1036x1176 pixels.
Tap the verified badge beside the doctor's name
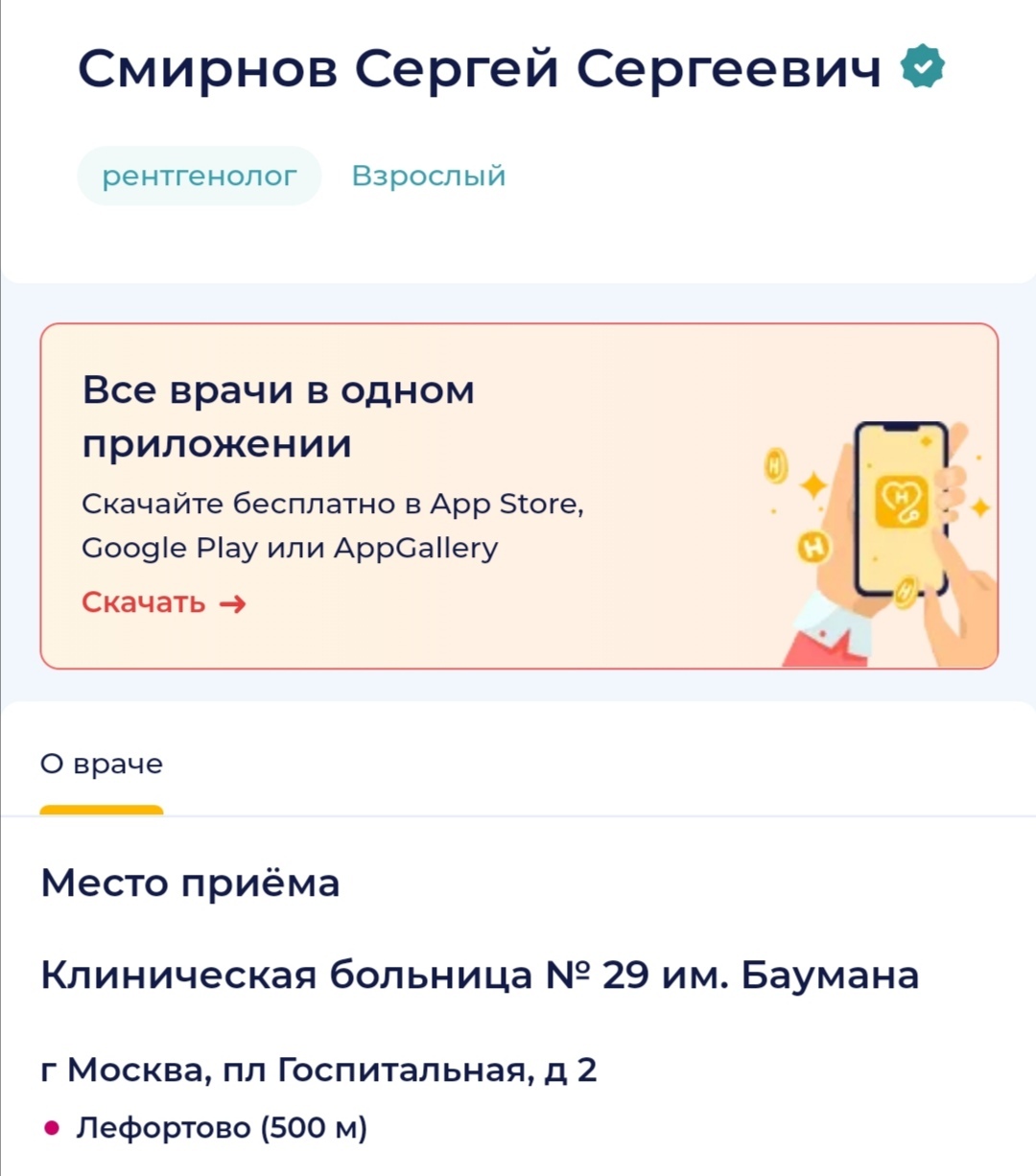(922, 67)
